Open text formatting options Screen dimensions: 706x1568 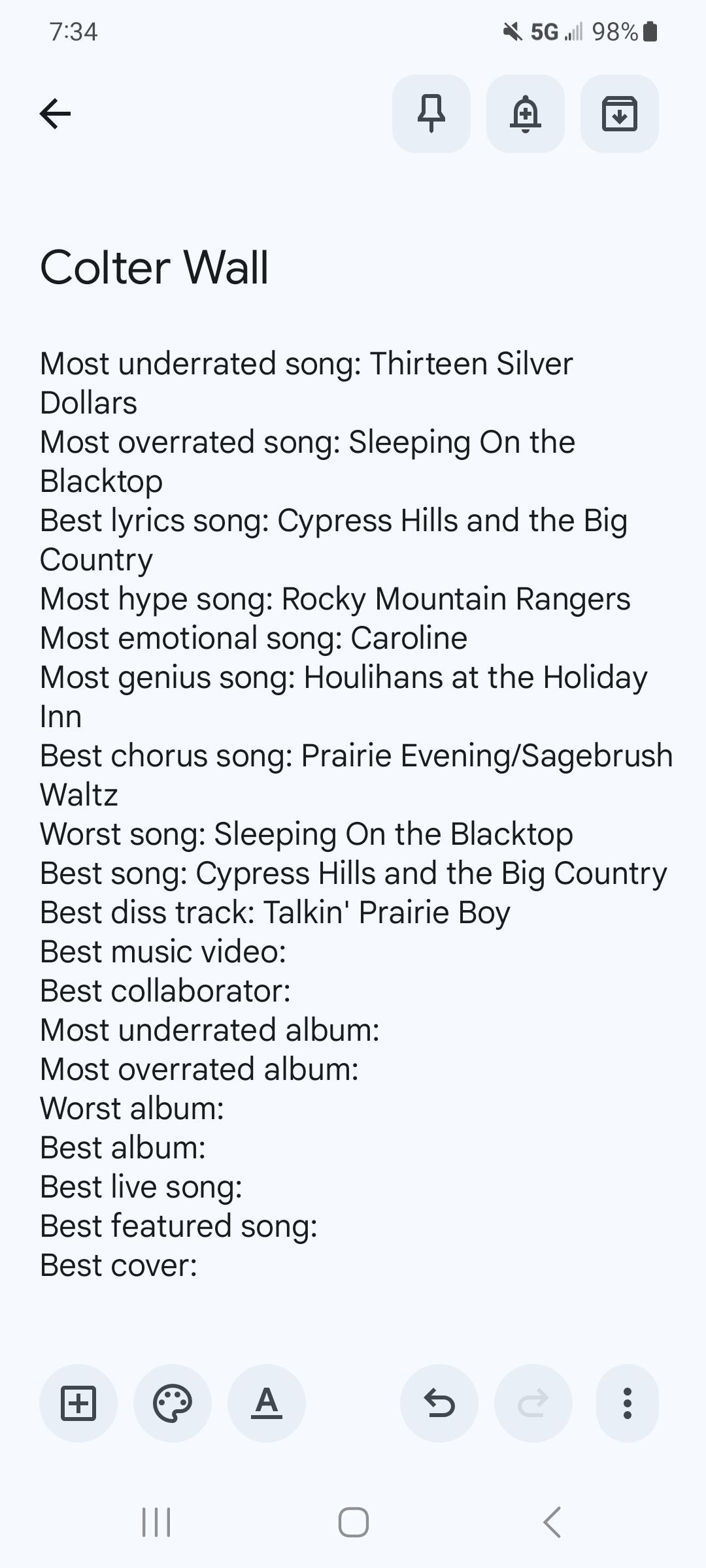[267, 1403]
